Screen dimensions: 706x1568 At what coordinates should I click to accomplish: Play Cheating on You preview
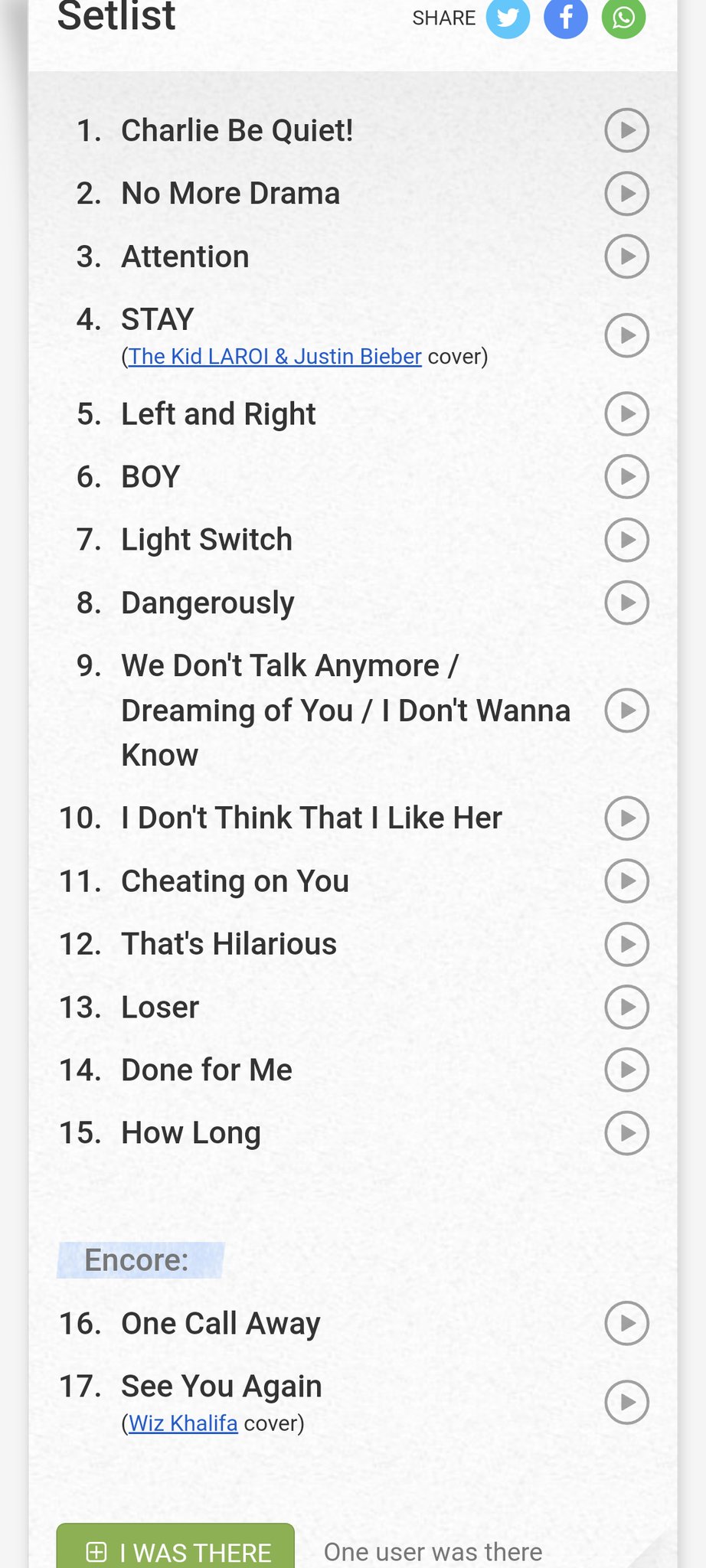coord(626,881)
